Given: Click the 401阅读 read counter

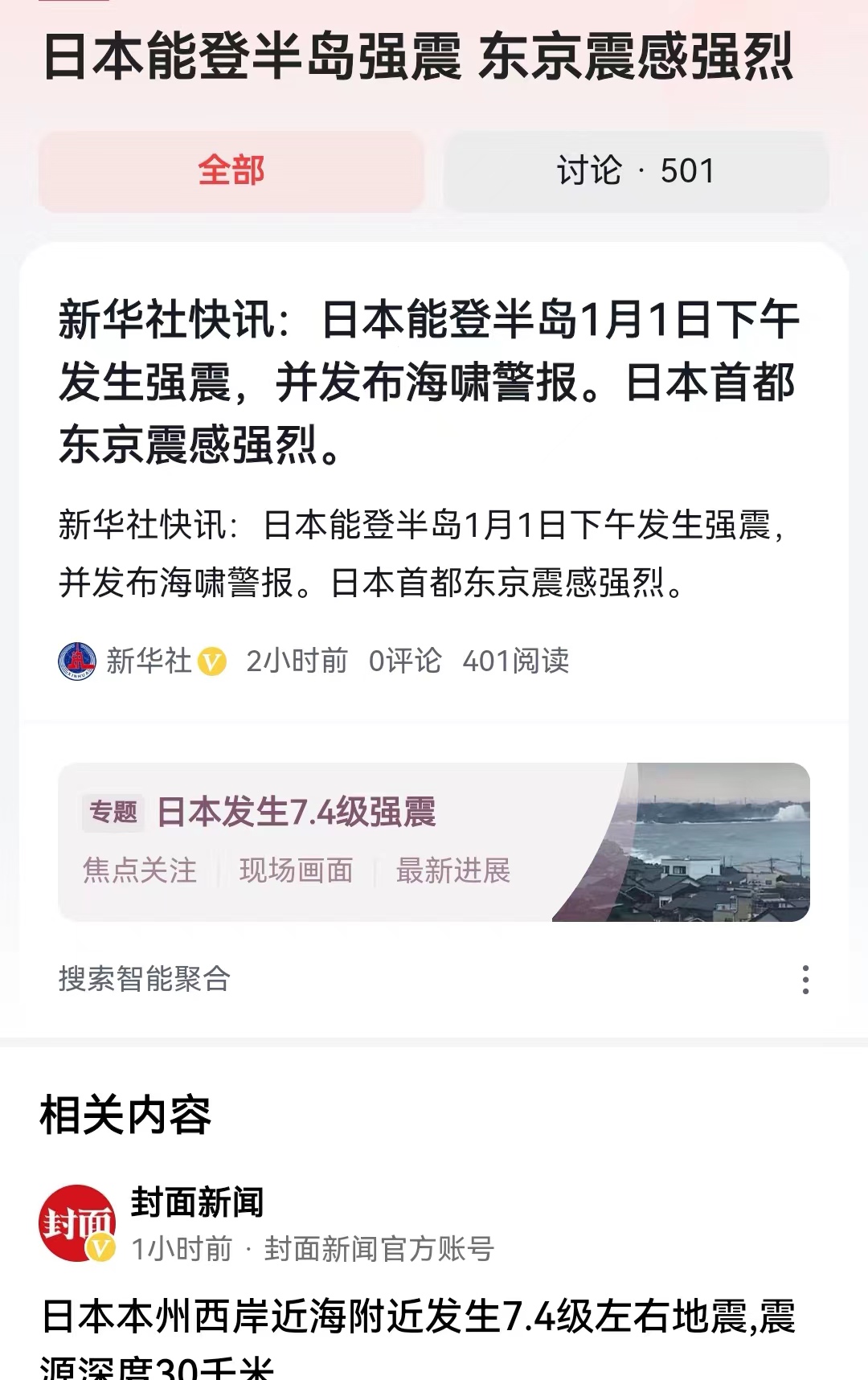Looking at the screenshot, I should tap(517, 663).
